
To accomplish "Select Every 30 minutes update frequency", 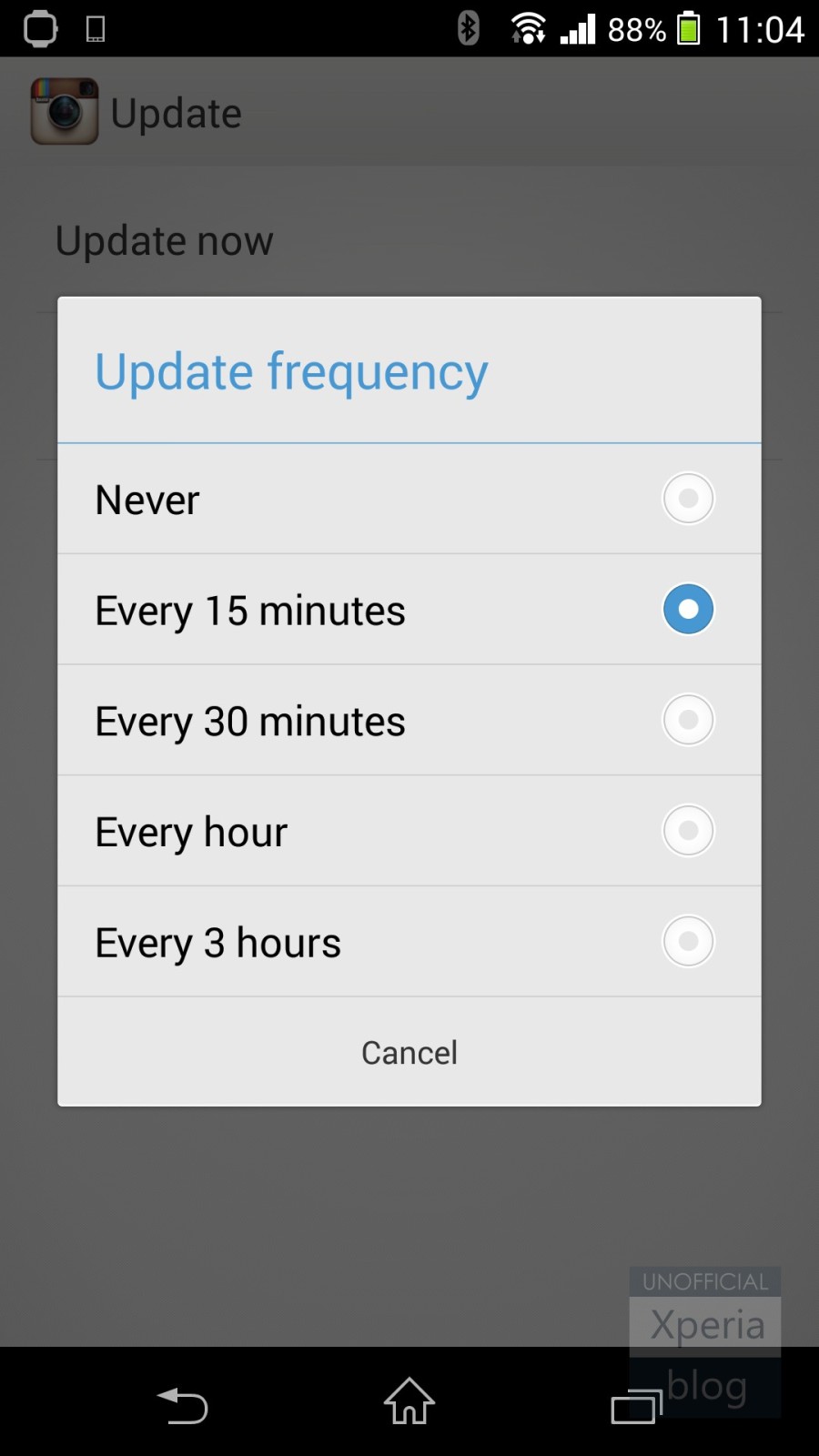I will point(409,720).
